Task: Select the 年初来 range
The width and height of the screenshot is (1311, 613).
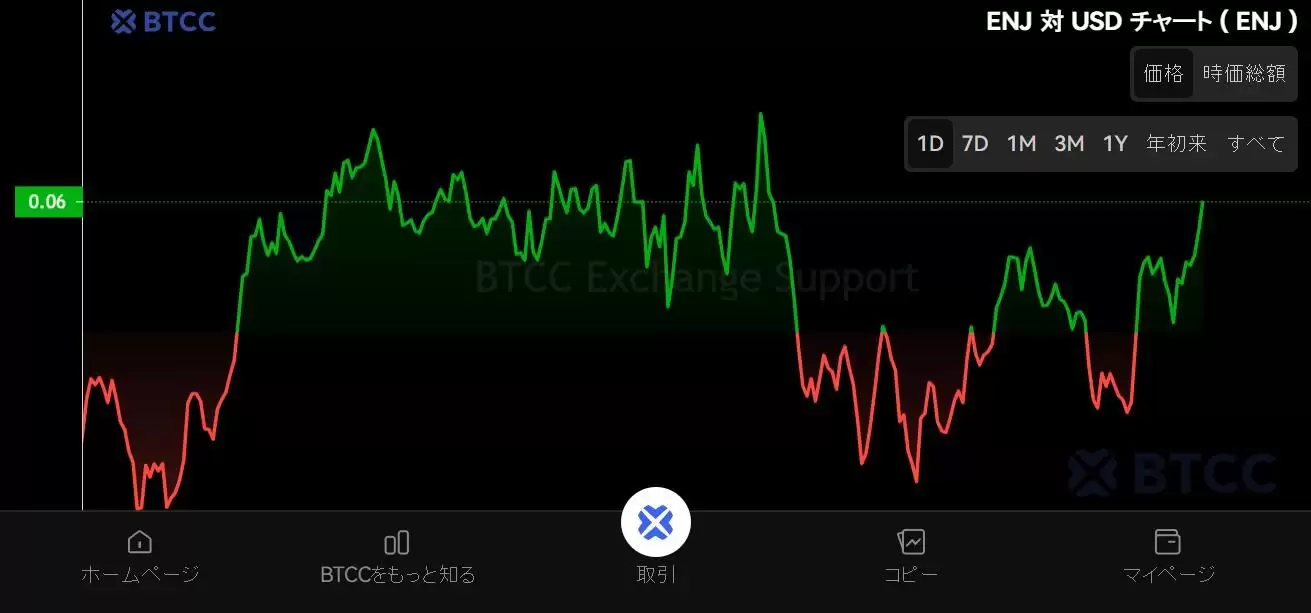Action: tap(1177, 144)
